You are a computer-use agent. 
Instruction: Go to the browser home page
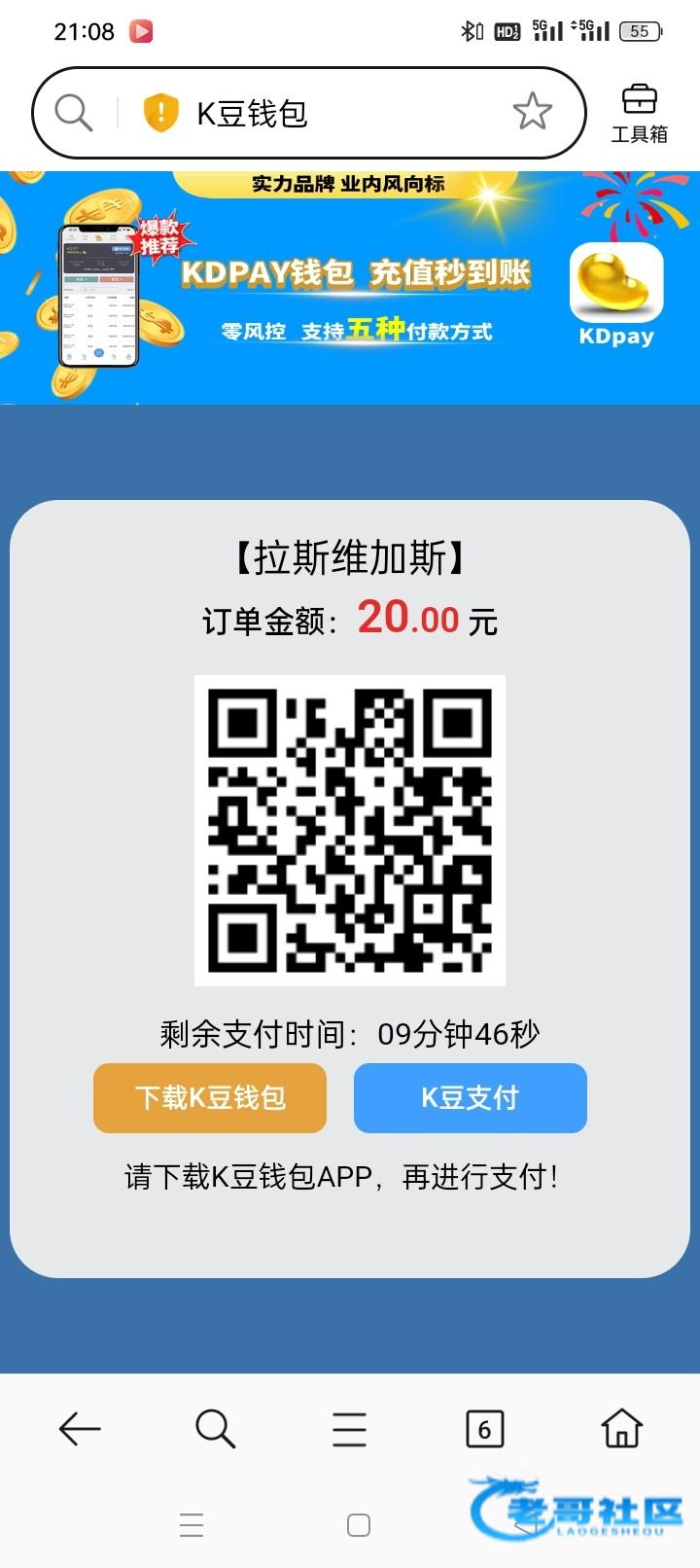[x=621, y=1428]
